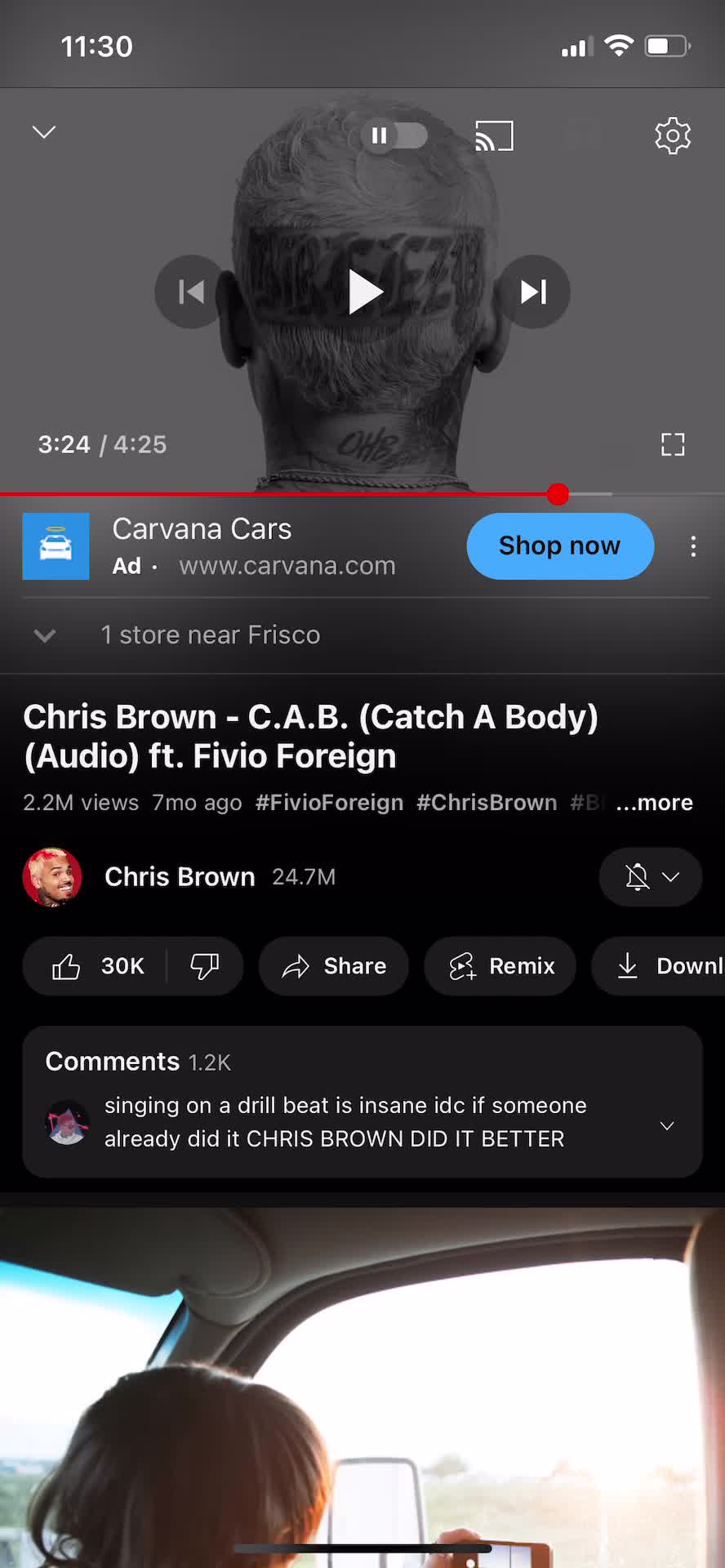Like the video with 30K likes
Viewport: 725px width, 1568px height.
click(96, 966)
